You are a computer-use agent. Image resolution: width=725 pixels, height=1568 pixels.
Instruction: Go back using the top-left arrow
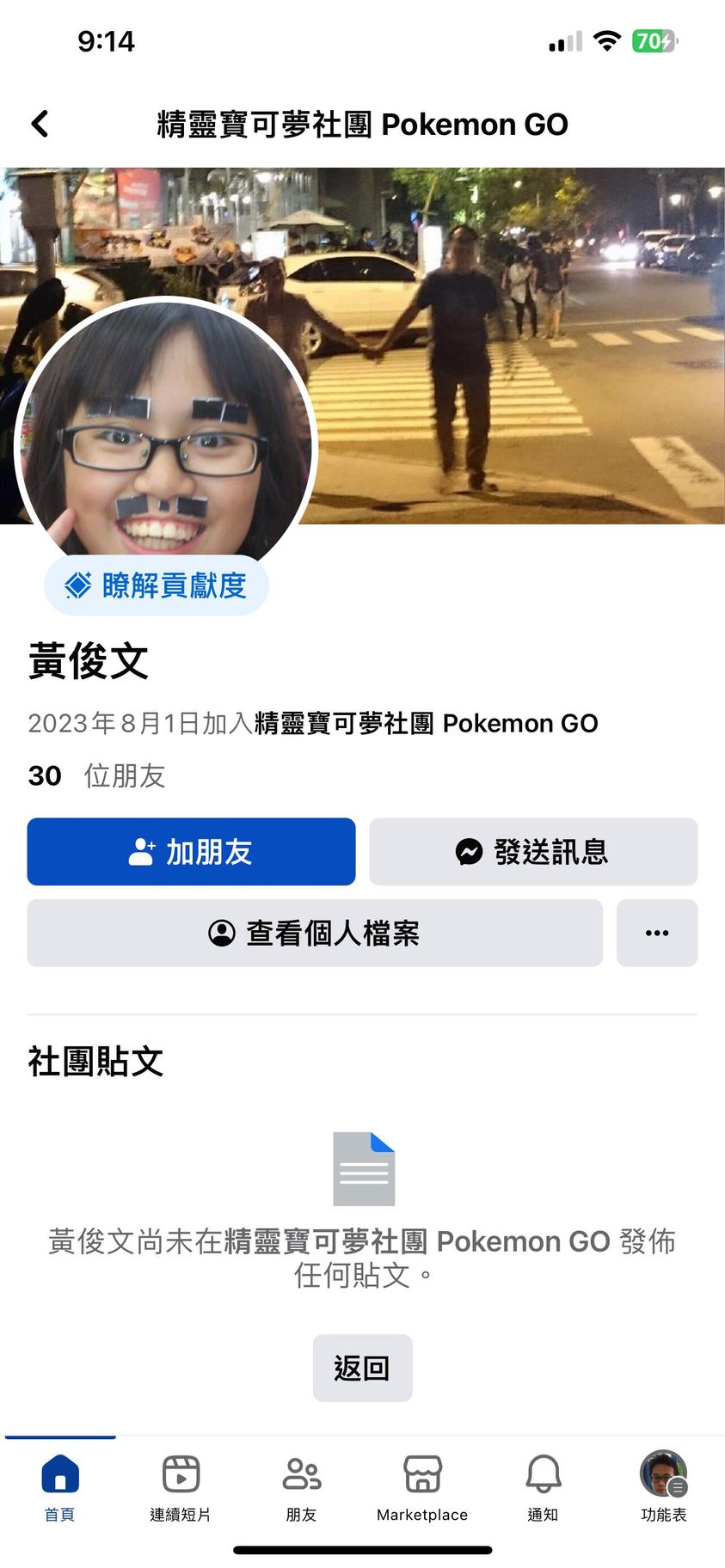tap(40, 124)
